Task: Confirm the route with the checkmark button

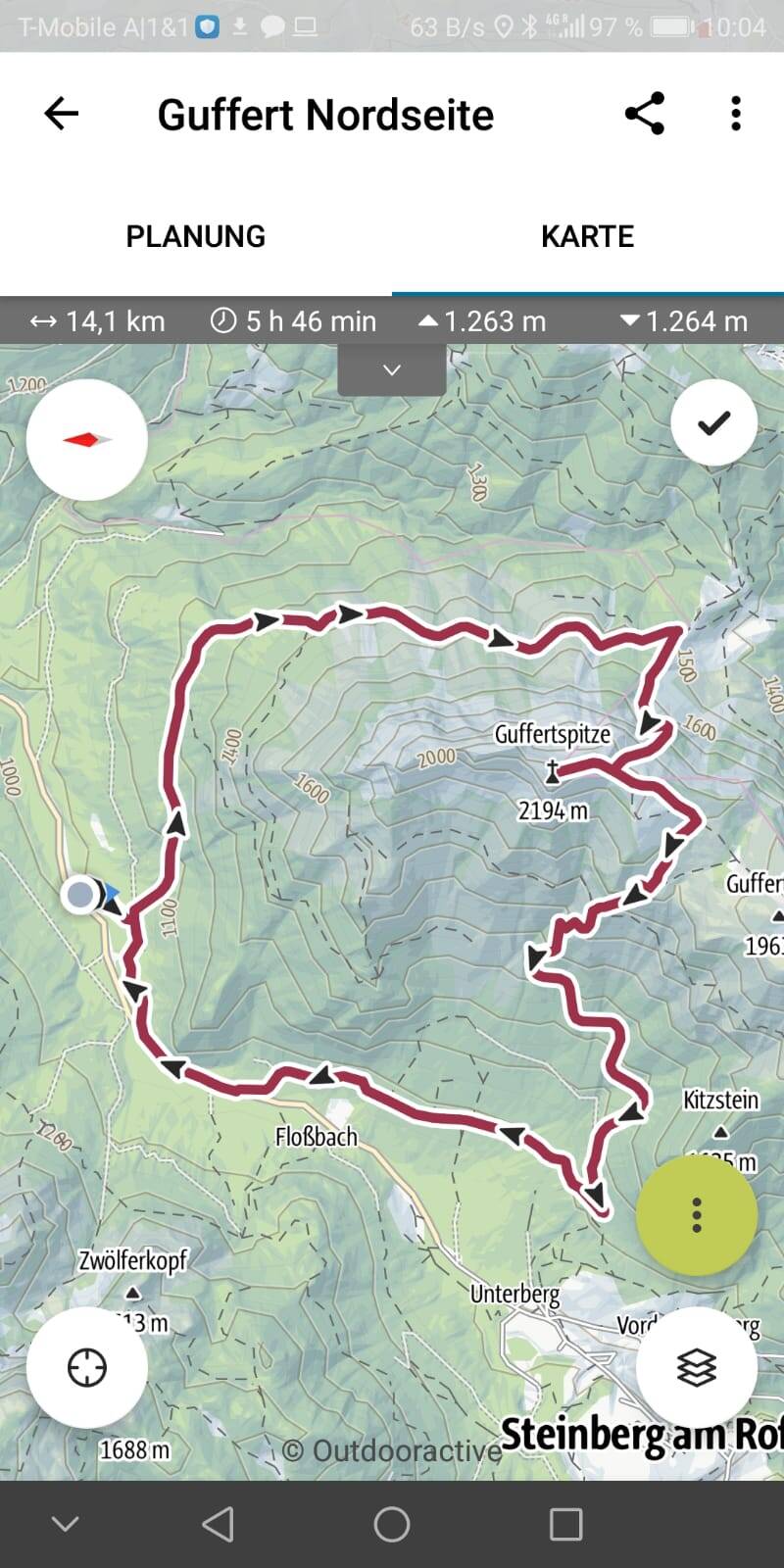Action: coord(713,423)
